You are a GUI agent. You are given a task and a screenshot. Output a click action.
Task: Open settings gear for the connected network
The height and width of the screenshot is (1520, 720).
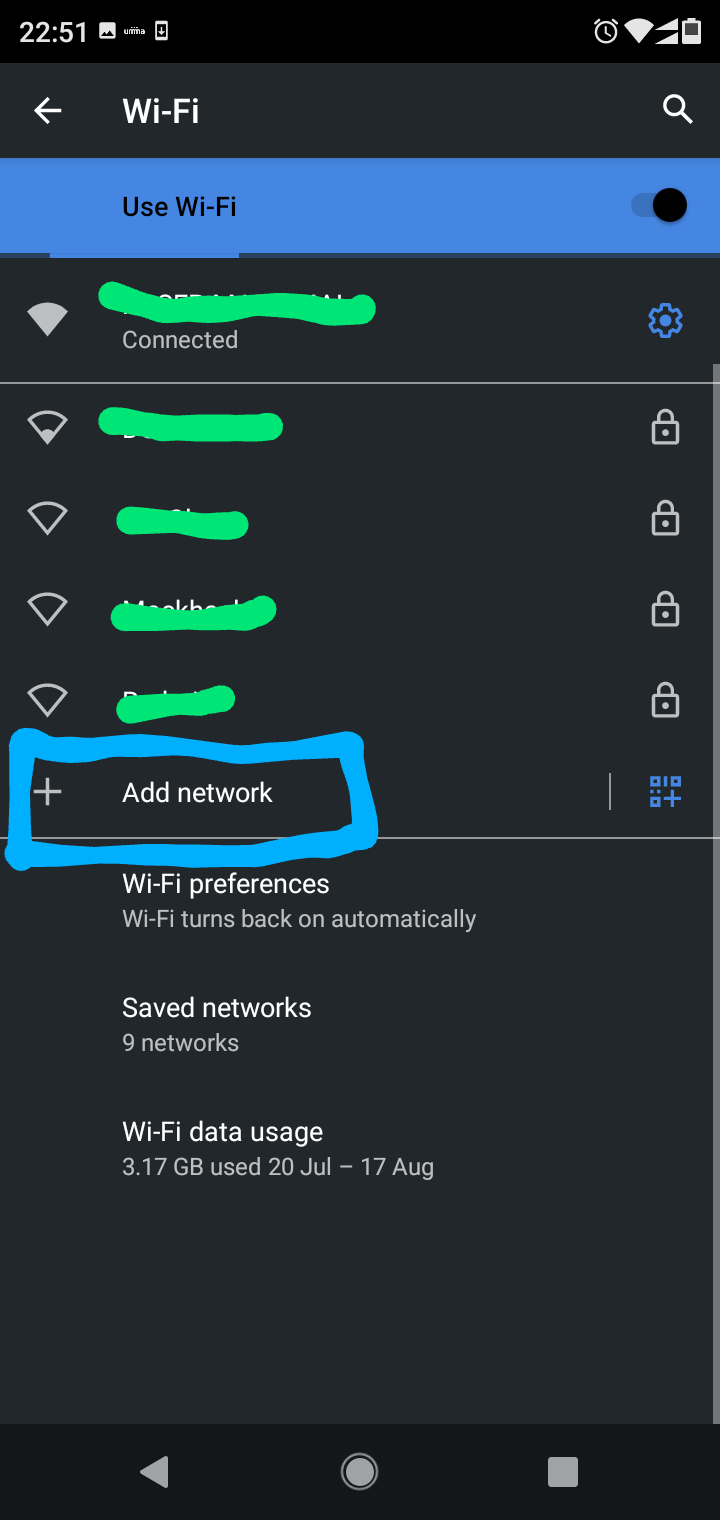[x=664, y=320]
